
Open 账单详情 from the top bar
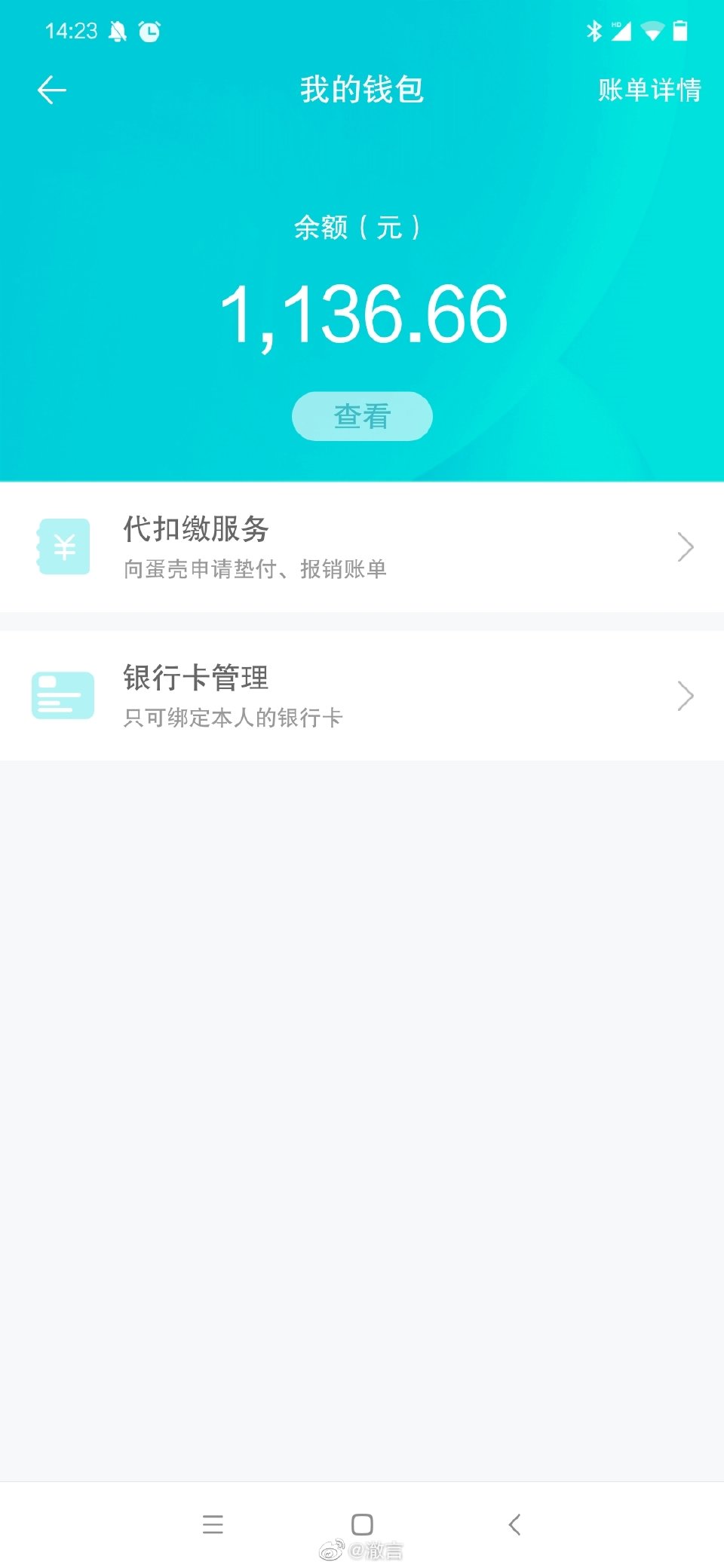coord(650,89)
